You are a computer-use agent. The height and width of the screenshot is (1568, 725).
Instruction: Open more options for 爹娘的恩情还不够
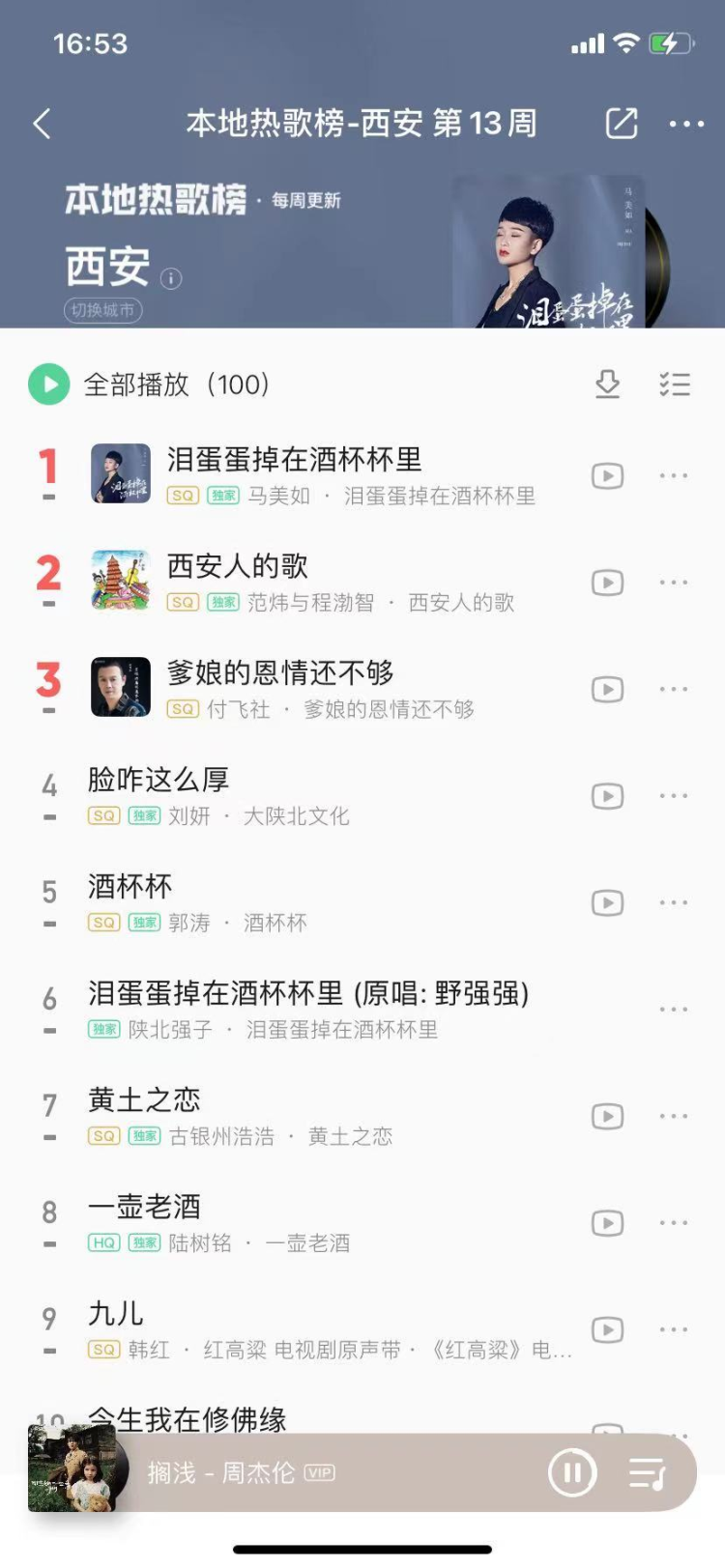tap(673, 690)
